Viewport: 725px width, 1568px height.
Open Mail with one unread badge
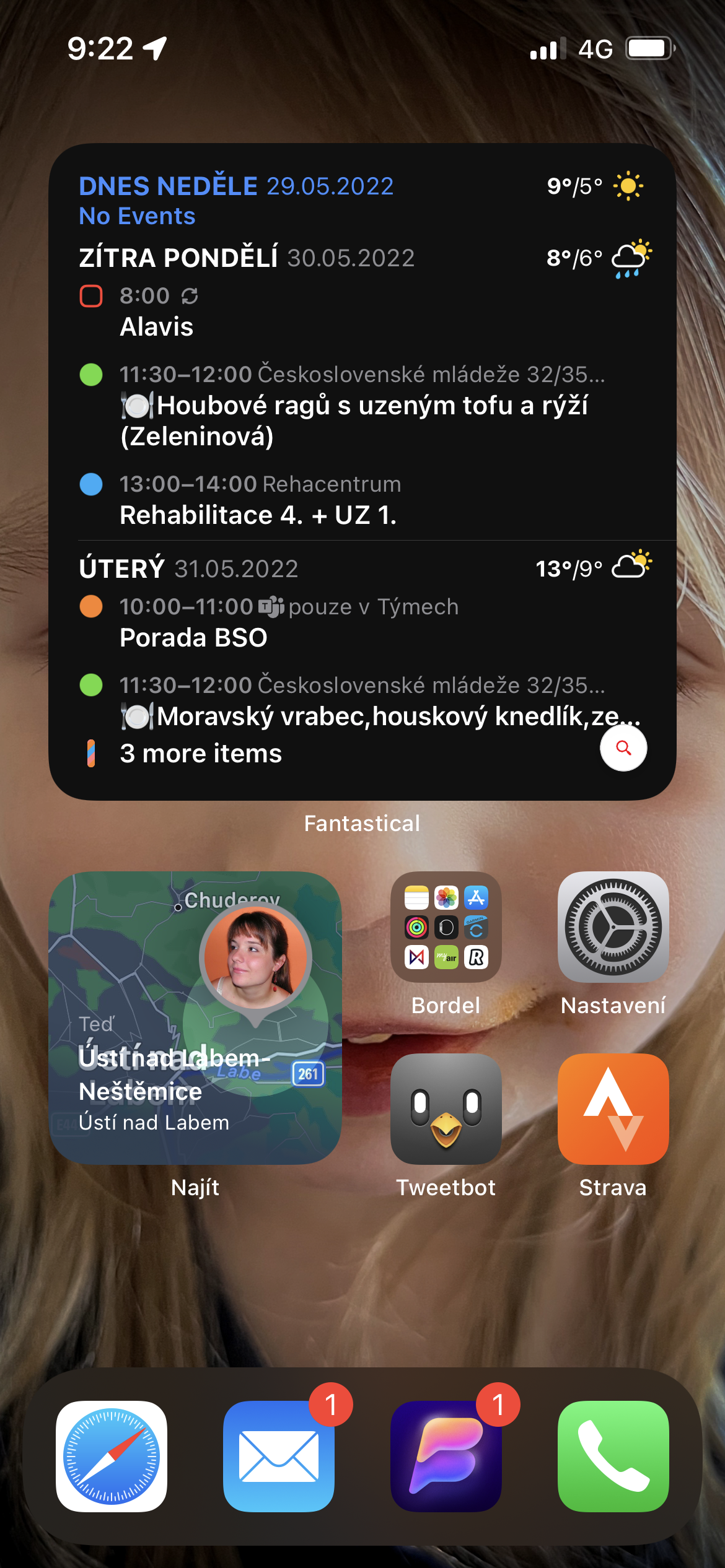coord(279,1456)
